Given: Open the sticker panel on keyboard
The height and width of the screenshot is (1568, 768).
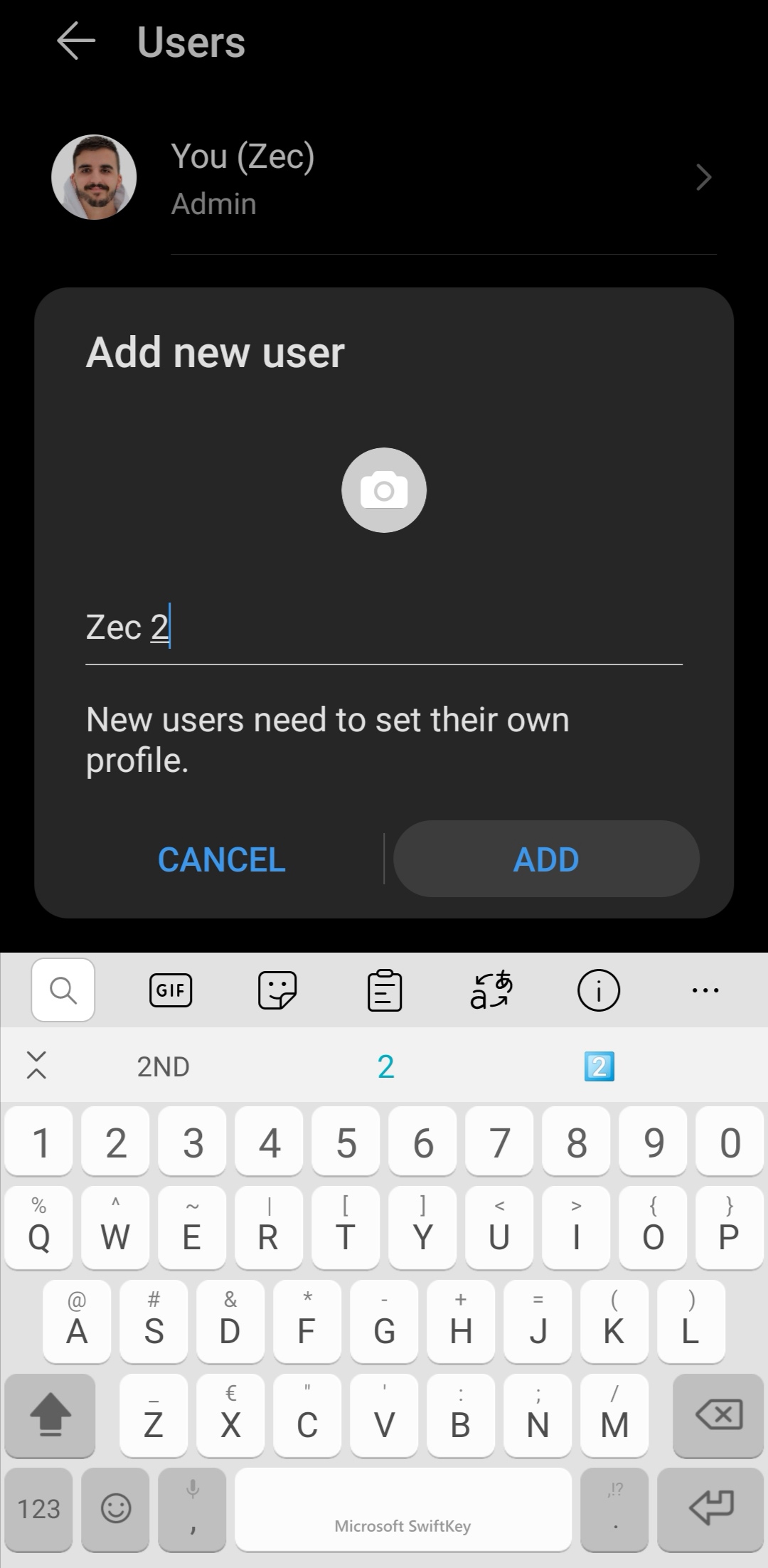Looking at the screenshot, I should [277, 990].
